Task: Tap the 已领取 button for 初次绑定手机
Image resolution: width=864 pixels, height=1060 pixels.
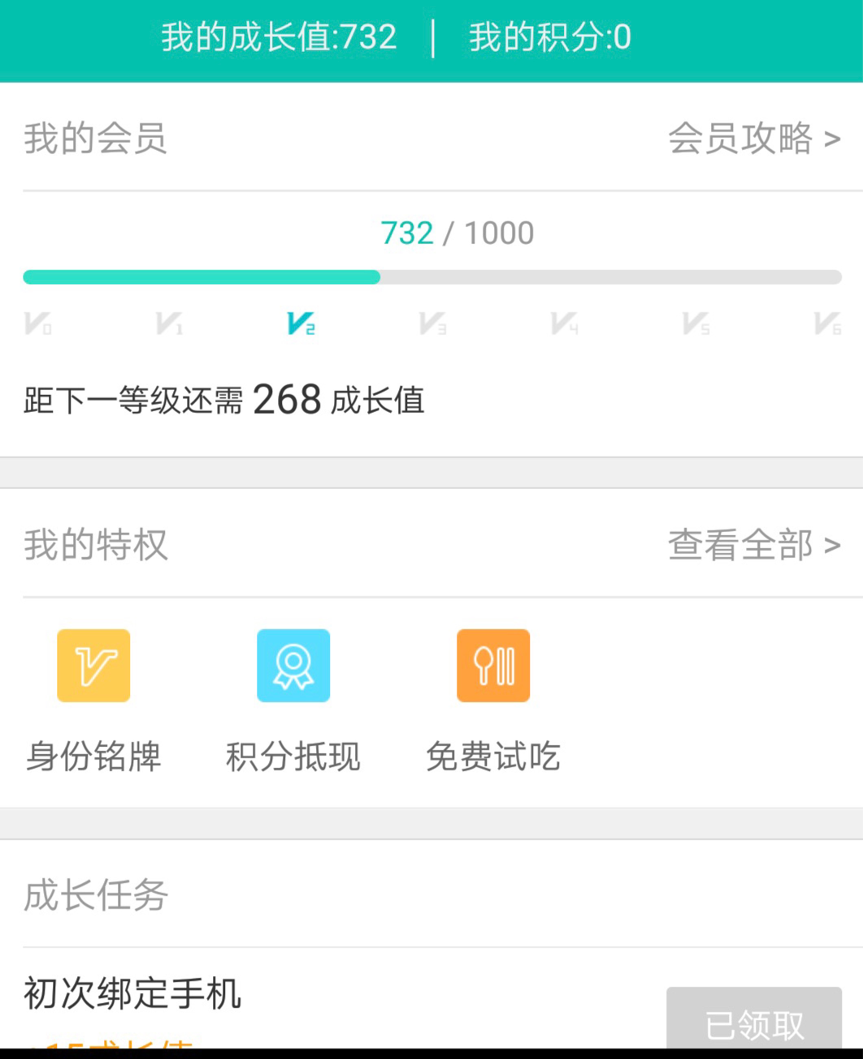Action: (x=754, y=1022)
